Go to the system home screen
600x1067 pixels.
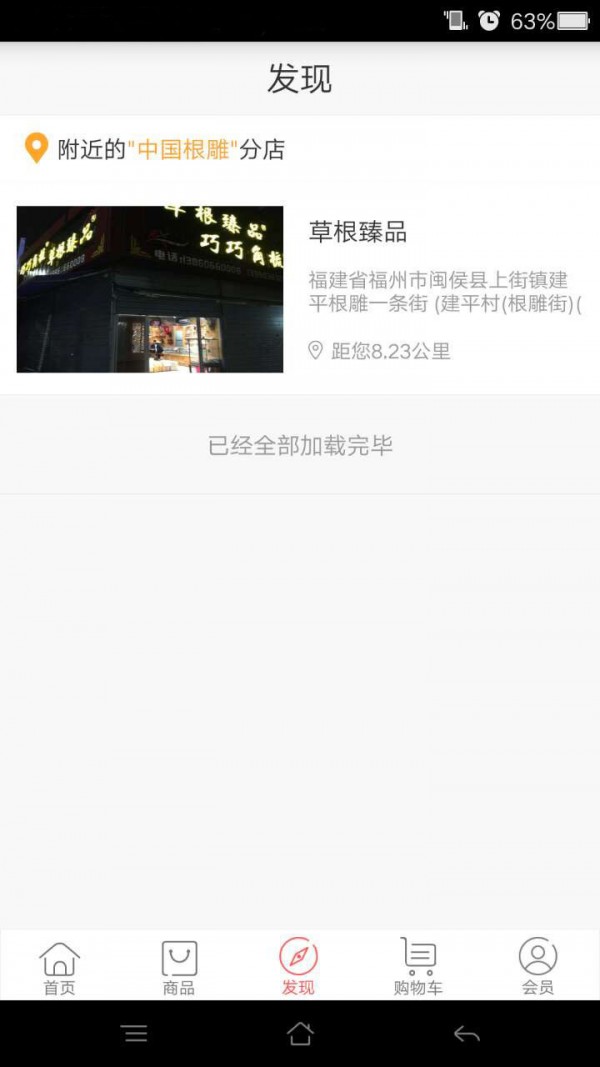(300, 1034)
